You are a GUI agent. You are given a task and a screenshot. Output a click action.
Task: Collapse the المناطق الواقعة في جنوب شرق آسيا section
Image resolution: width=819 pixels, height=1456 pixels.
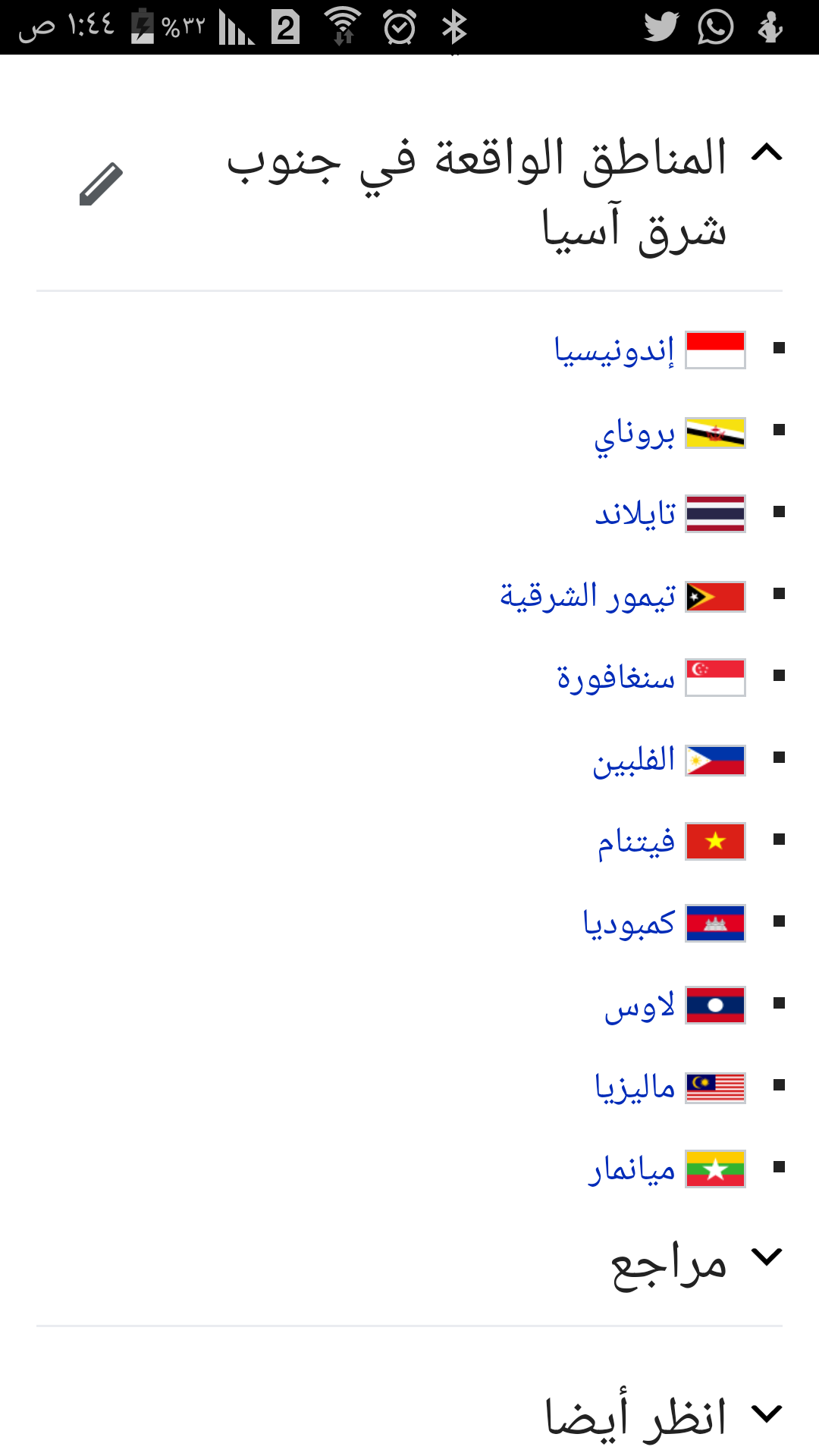click(x=766, y=154)
